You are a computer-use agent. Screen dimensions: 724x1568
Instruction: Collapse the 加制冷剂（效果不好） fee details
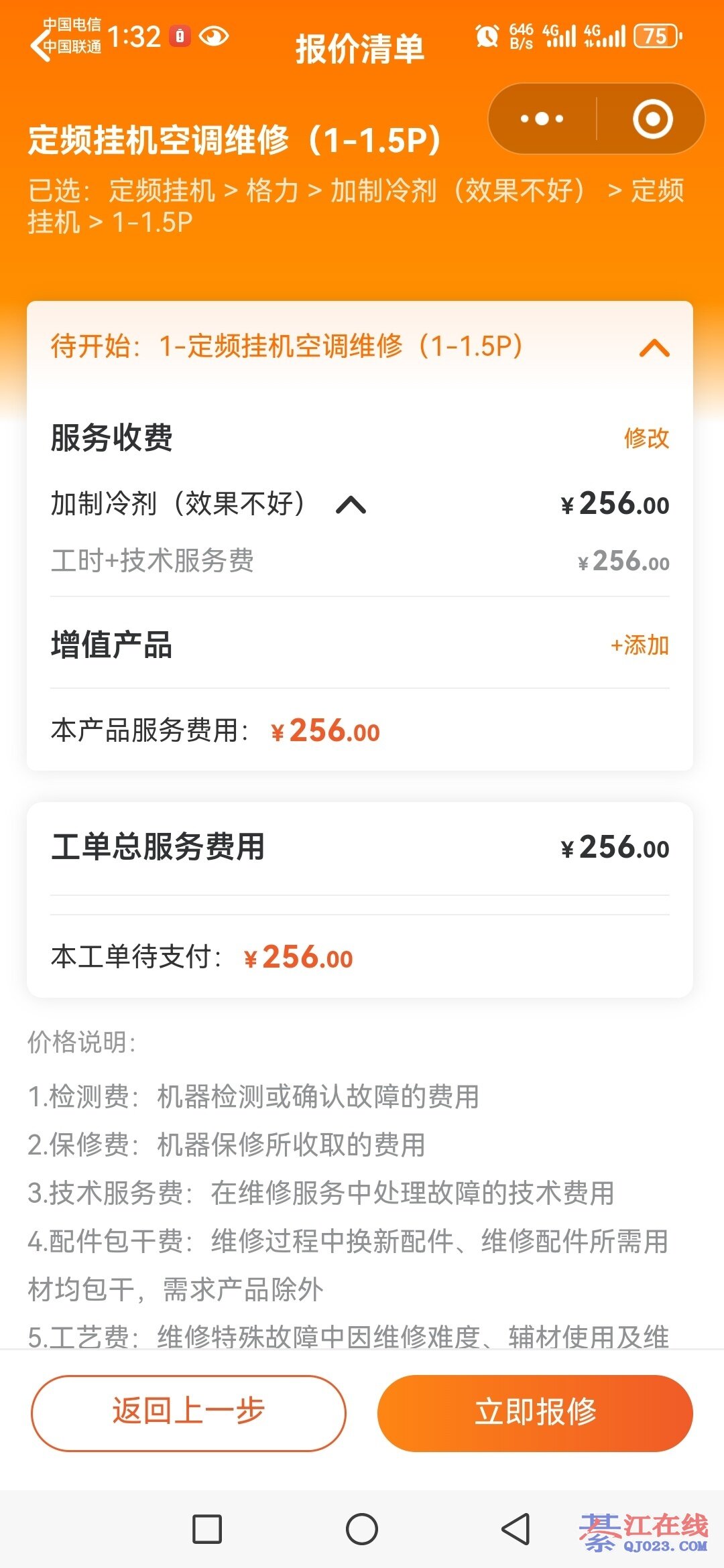pos(351,505)
